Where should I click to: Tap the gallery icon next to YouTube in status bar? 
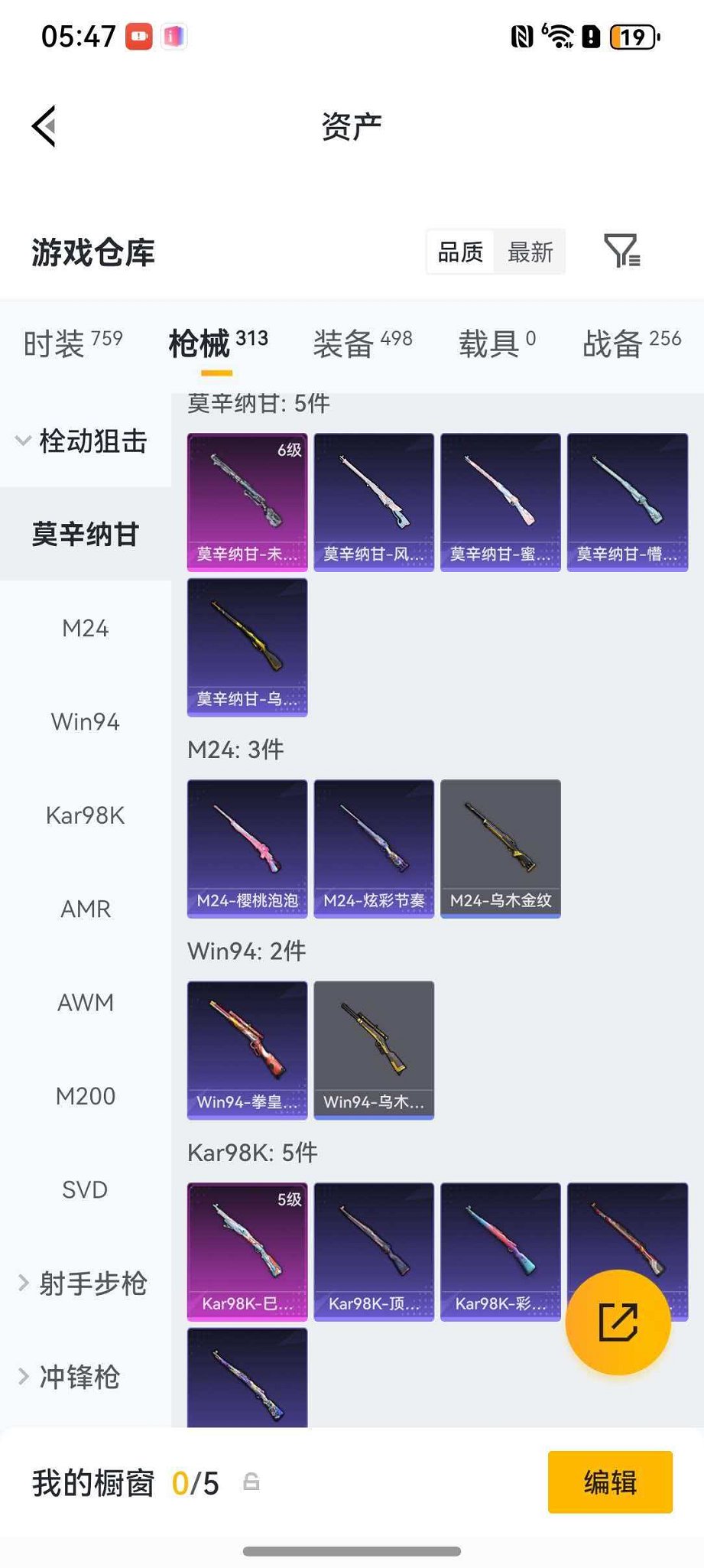pos(174,35)
